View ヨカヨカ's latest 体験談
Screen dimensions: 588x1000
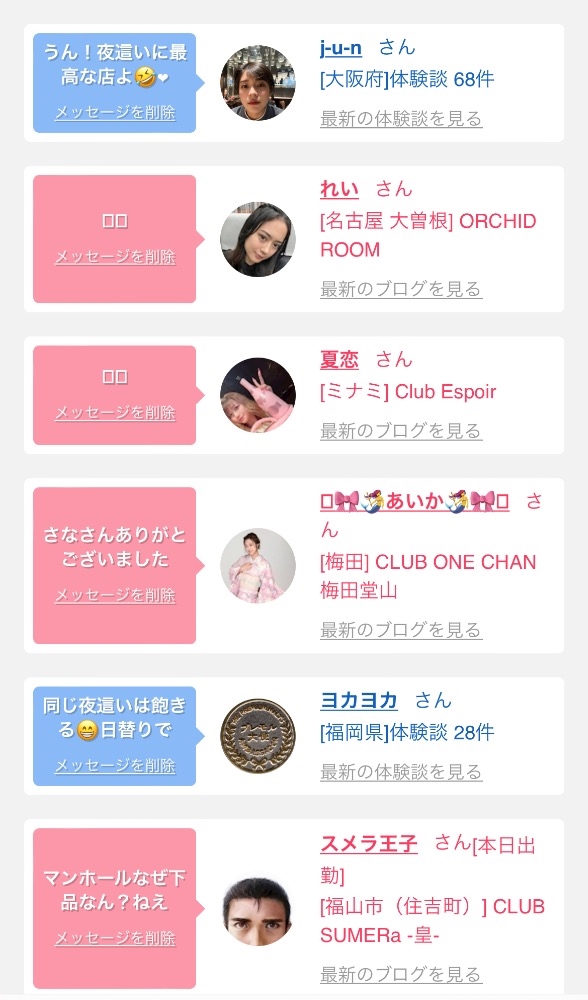[x=401, y=772]
